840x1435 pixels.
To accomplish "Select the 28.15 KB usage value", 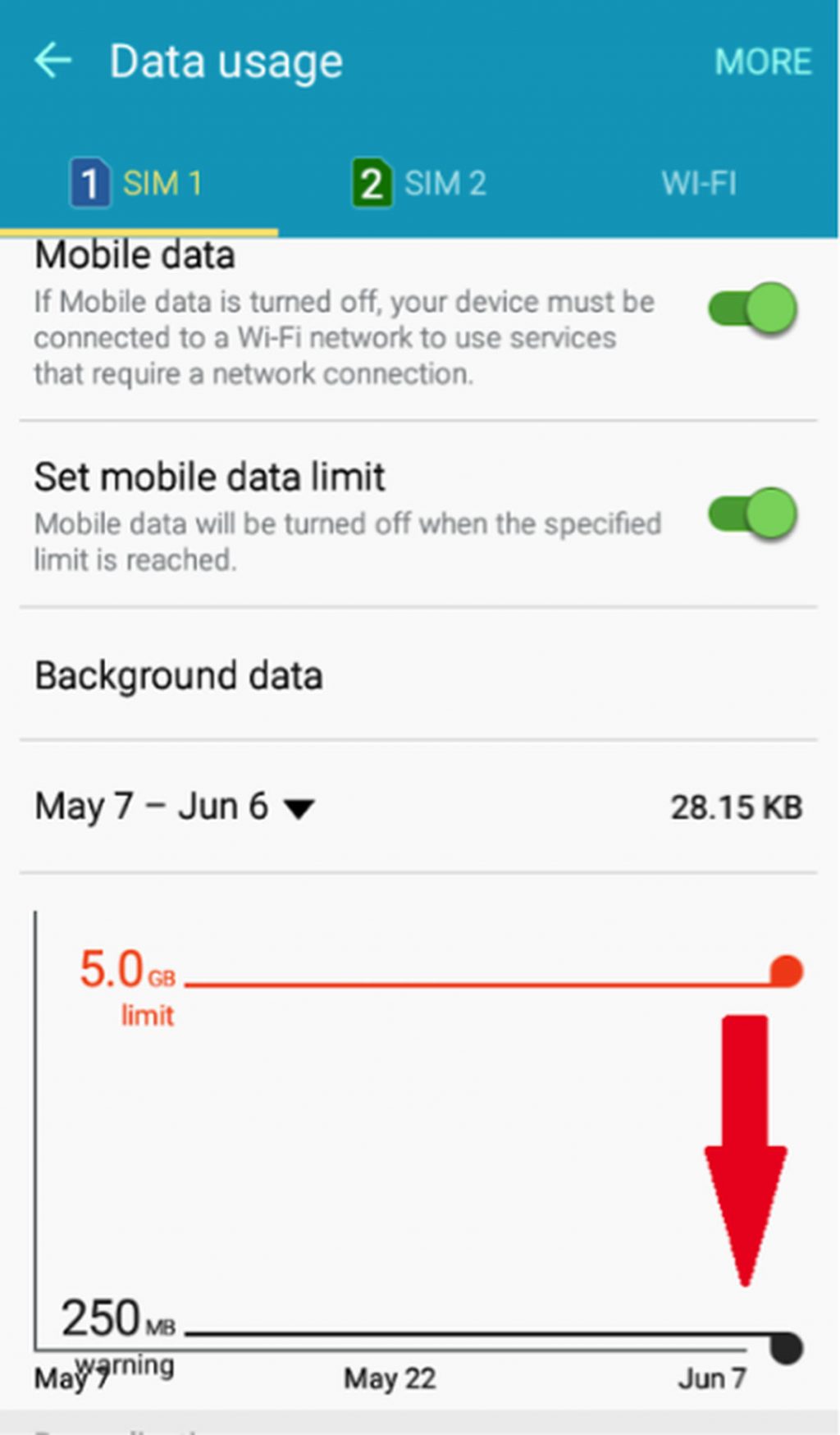I will [736, 807].
